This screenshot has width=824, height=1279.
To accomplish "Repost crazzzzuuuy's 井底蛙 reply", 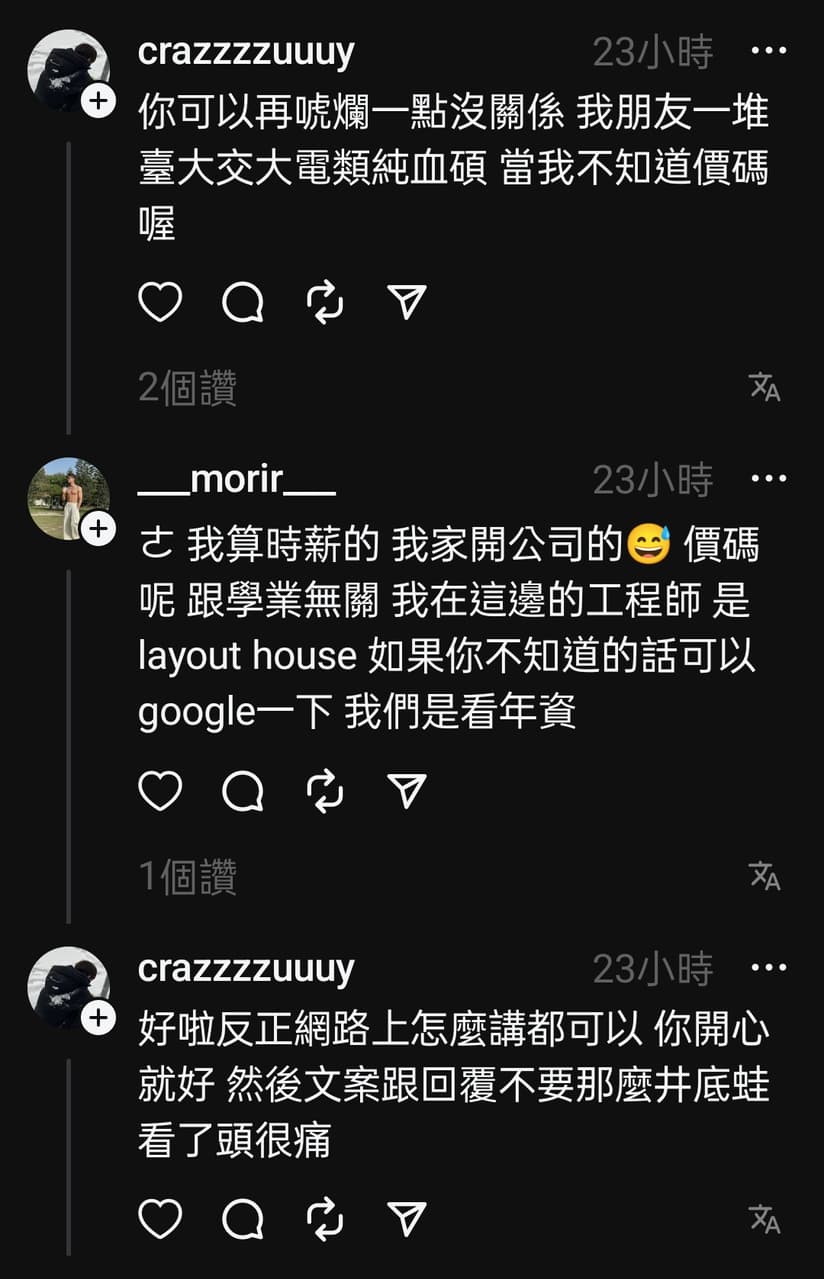I will pos(325,1219).
